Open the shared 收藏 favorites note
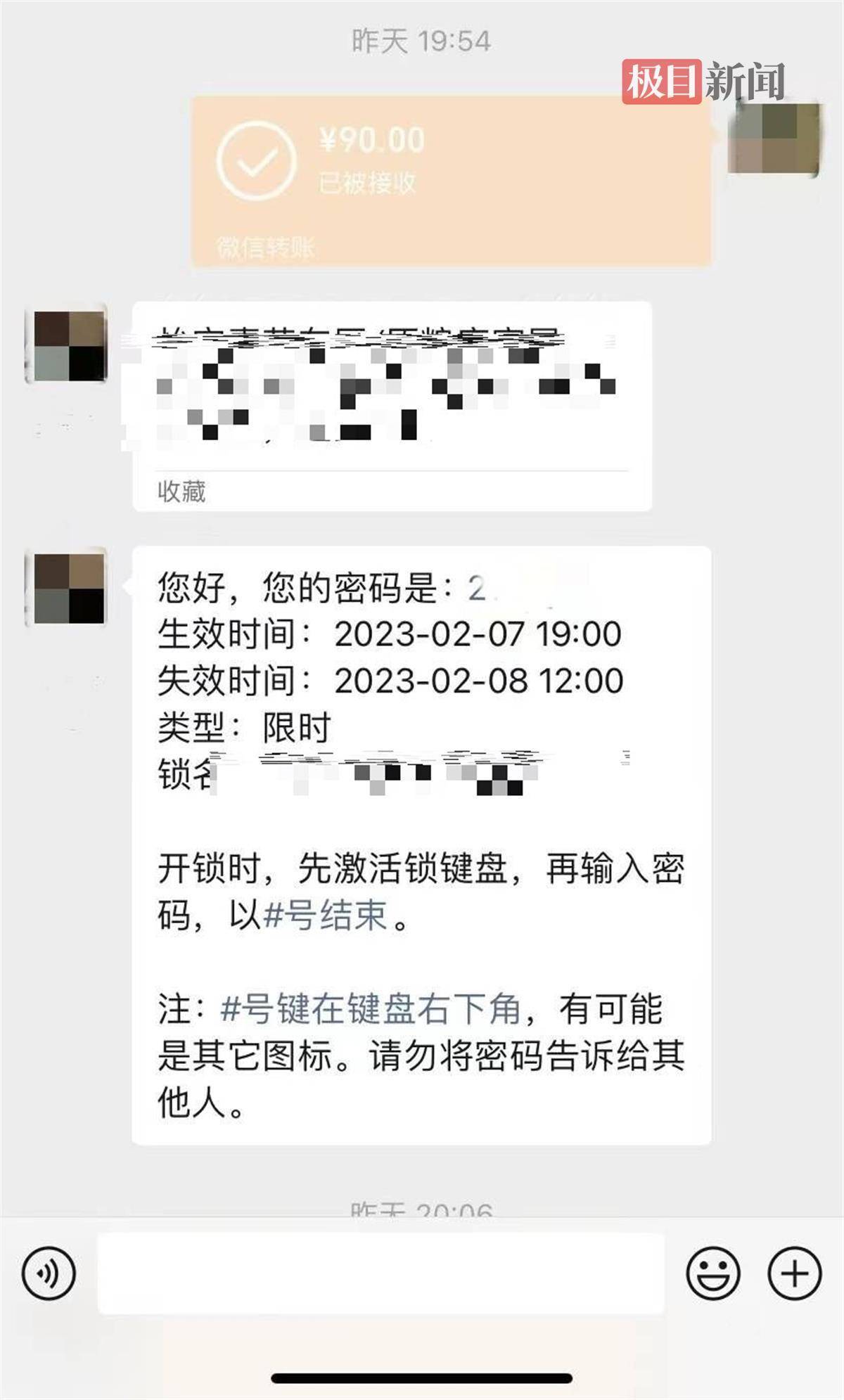The width and height of the screenshot is (844, 1400). pos(392,406)
